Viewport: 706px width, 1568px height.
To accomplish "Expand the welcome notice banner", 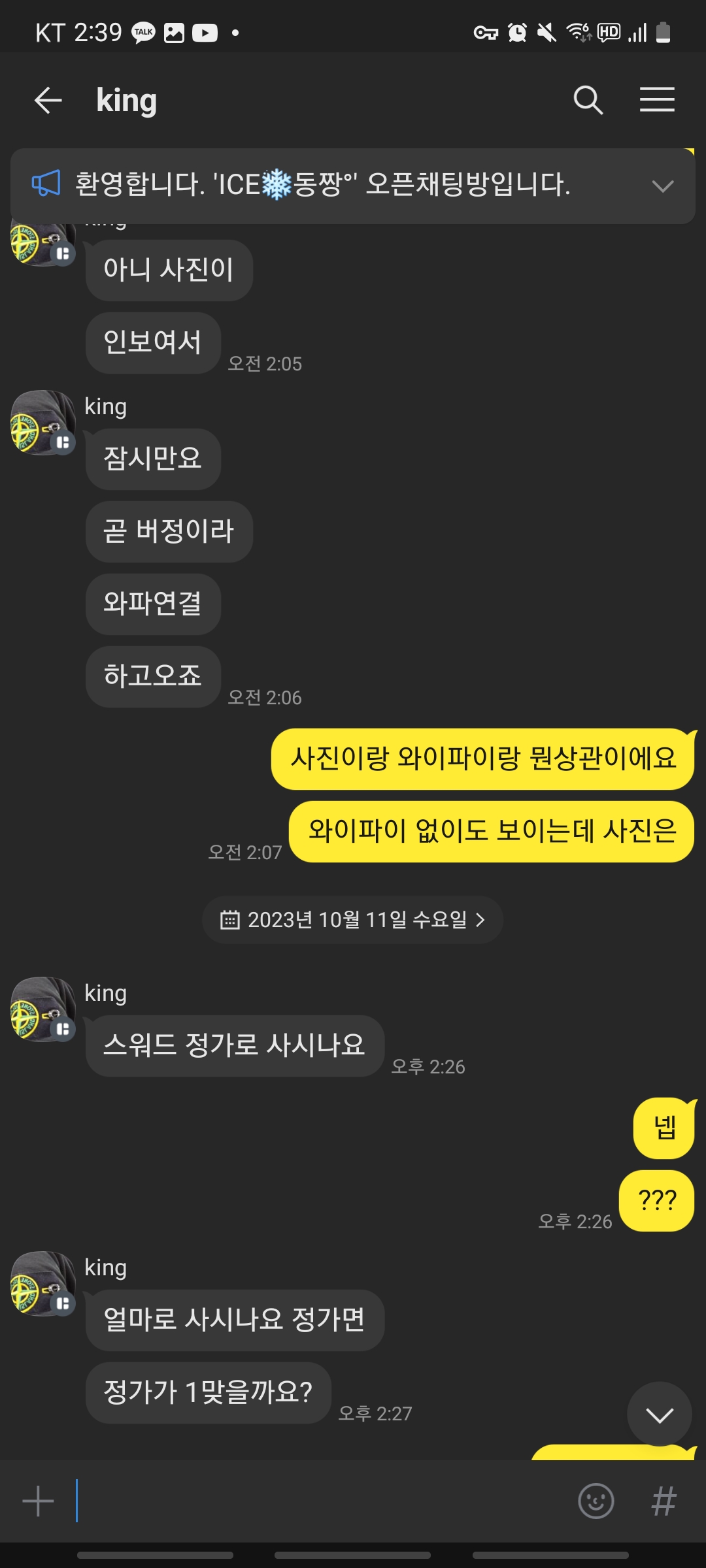I will (x=662, y=186).
